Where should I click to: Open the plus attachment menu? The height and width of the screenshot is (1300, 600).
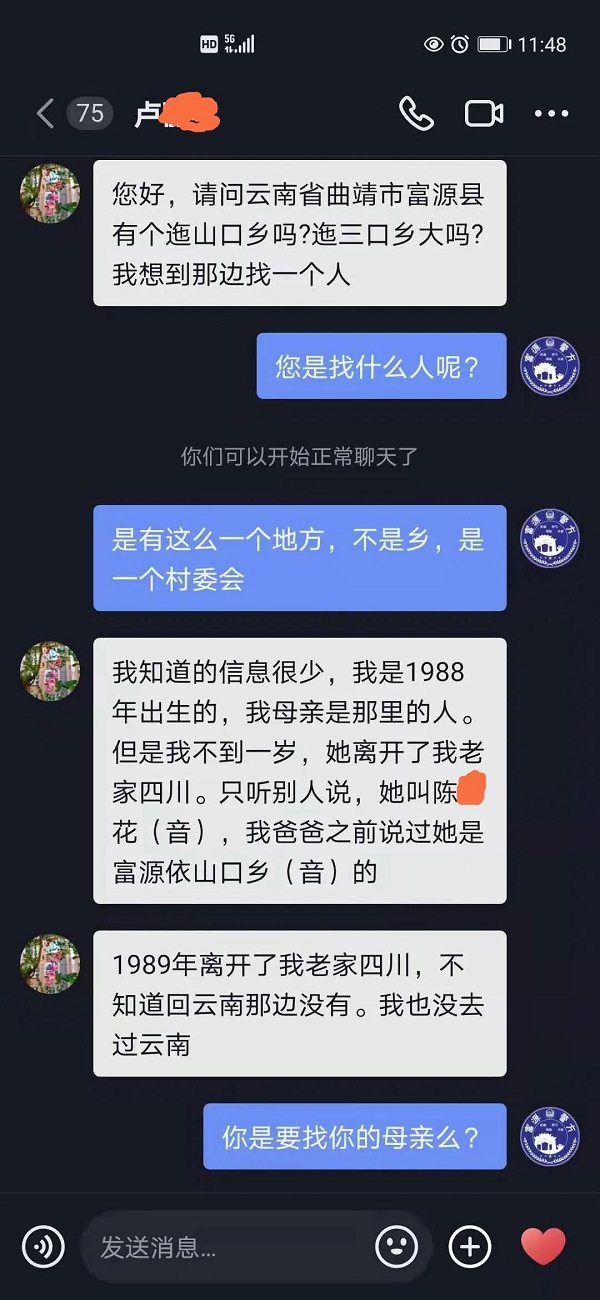(x=470, y=1246)
